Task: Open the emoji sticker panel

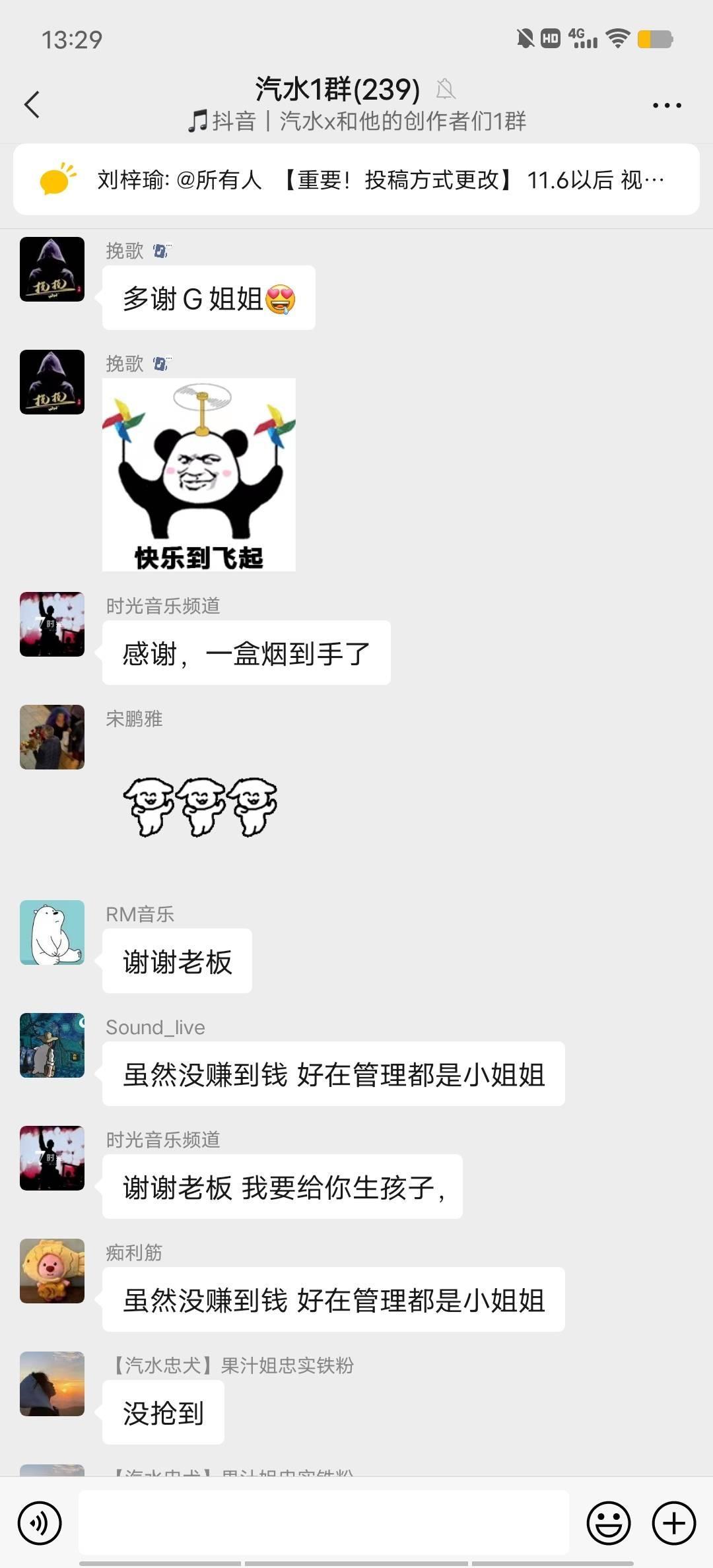Action: (608, 1523)
